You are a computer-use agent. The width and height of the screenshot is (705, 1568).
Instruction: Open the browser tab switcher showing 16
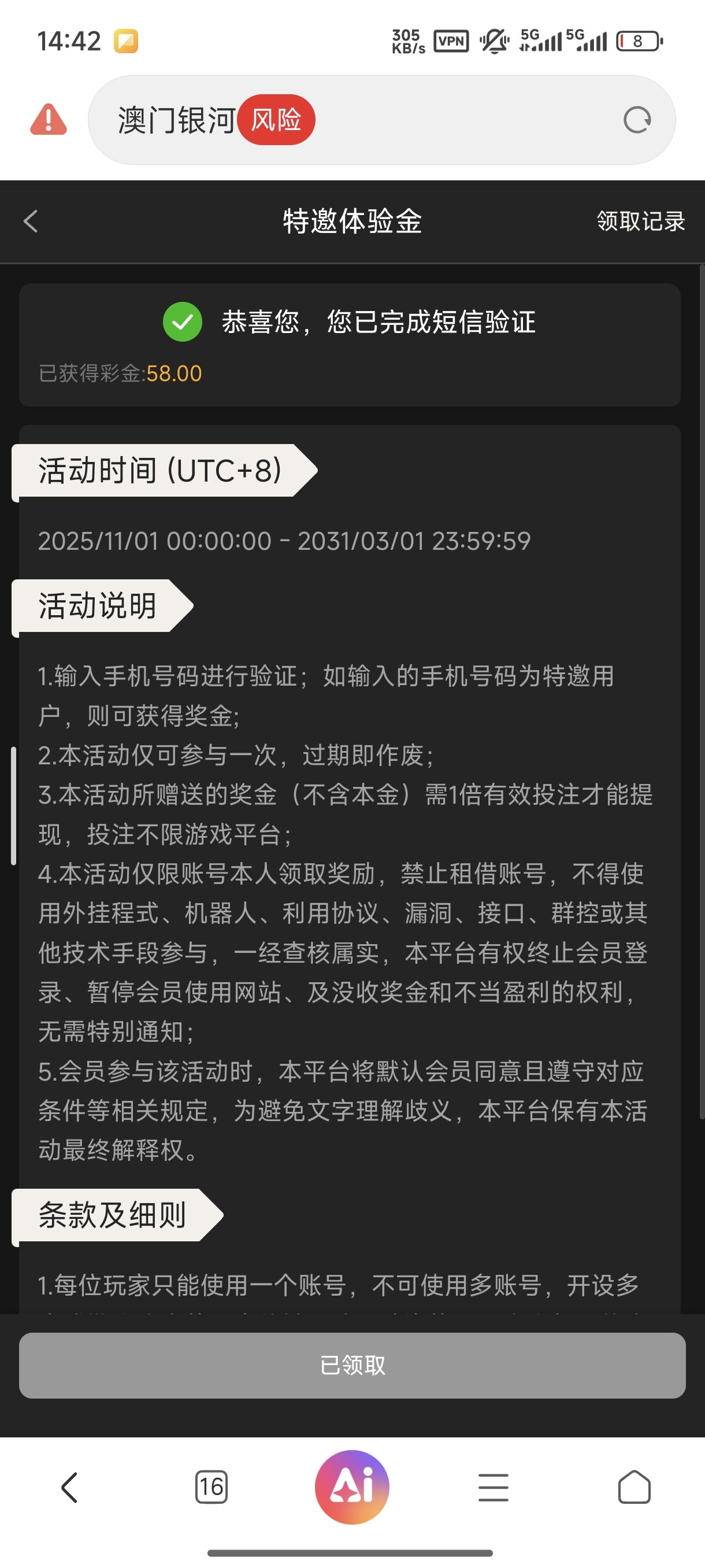click(211, 1487)
